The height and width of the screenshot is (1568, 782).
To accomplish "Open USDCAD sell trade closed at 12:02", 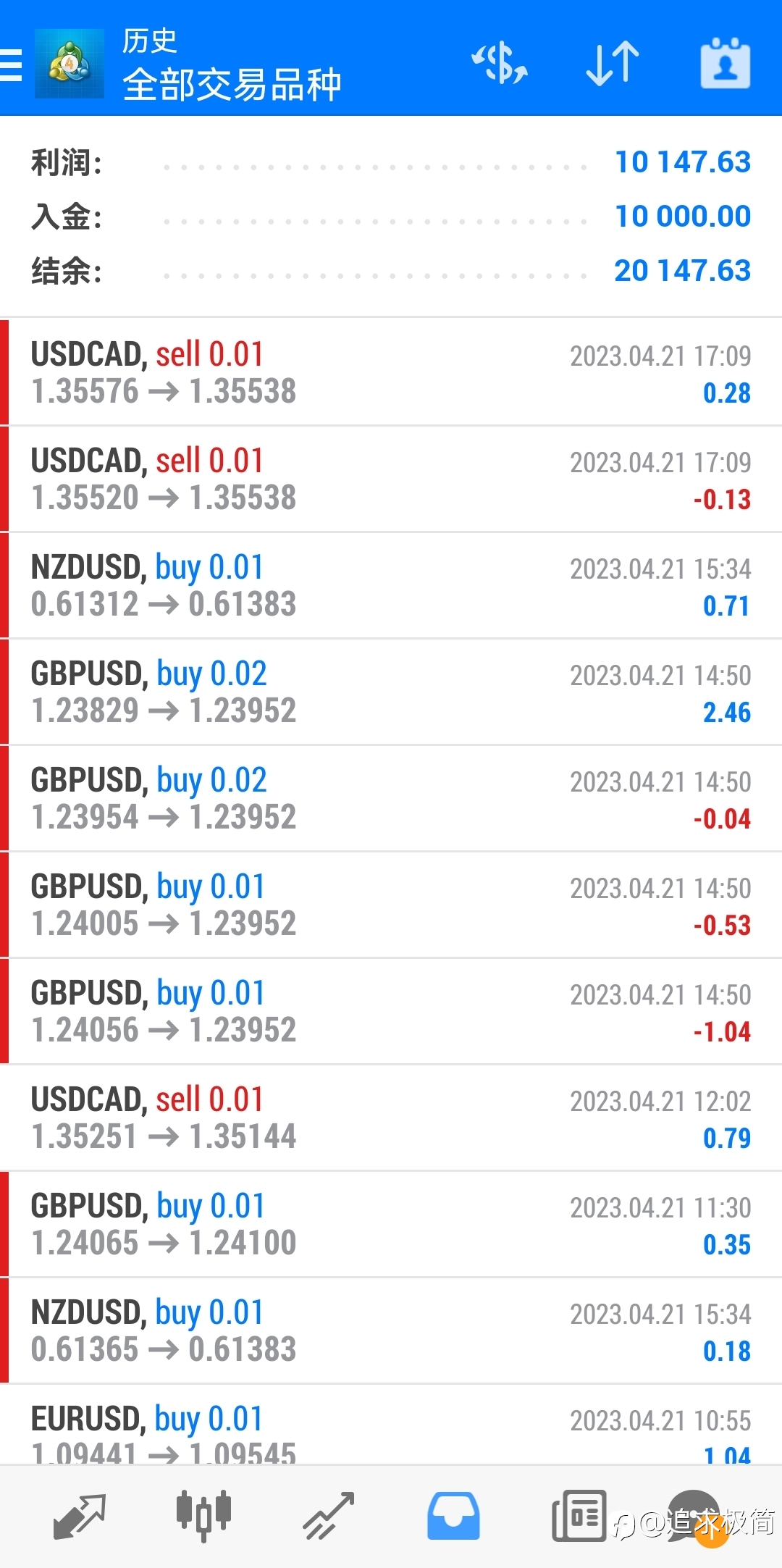I will tap(391, 1118).
